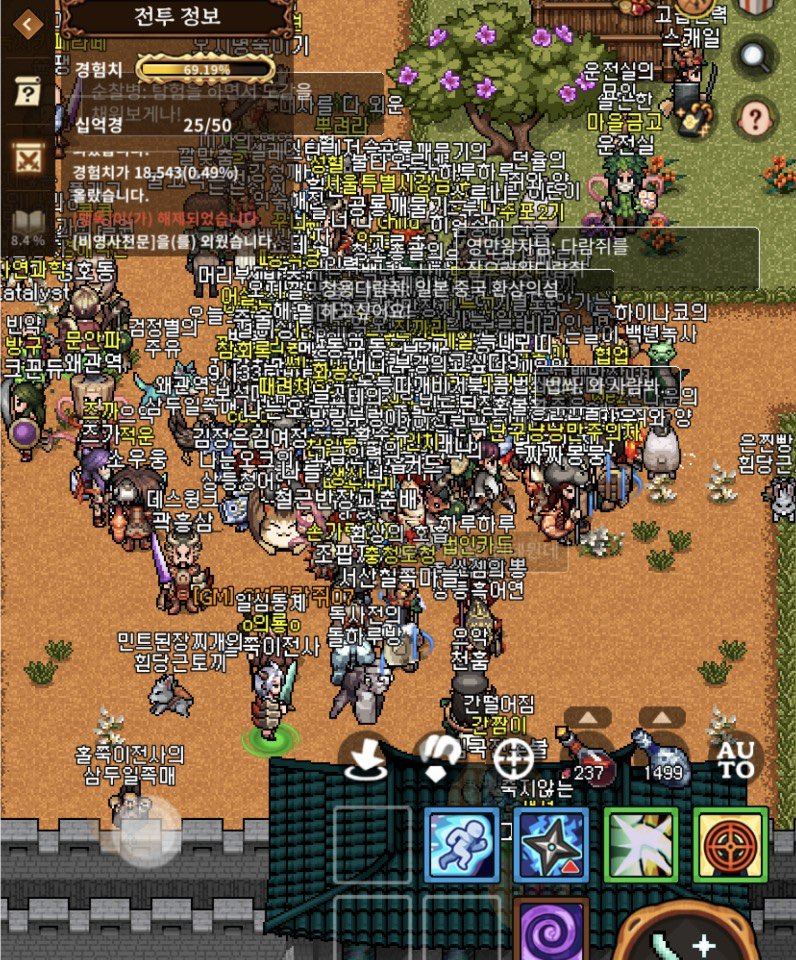The height and width of the screenshot is (960, 796).
Task: Use the red potion with 237 left
Action: click(x=588, y=757)
